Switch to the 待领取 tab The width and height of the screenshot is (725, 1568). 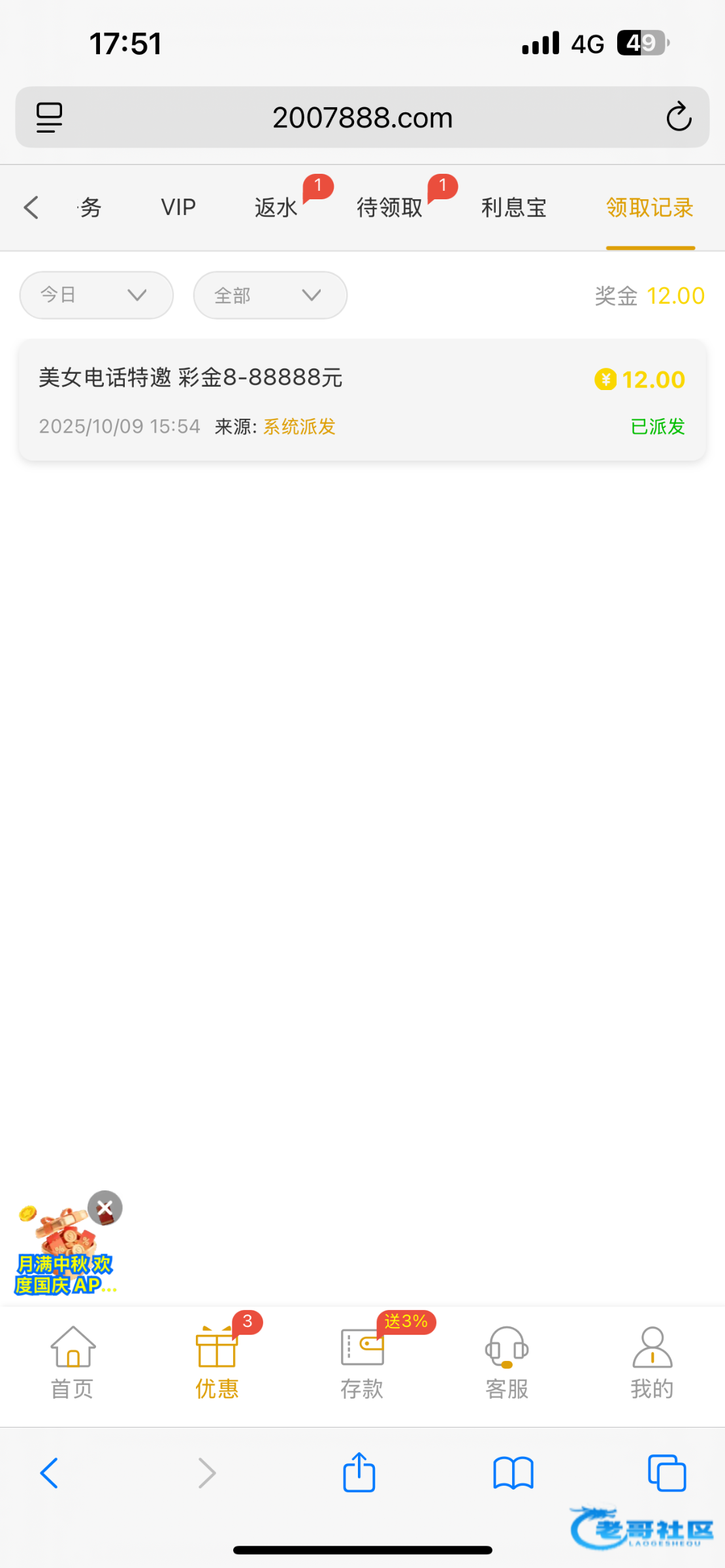(390, 208)
